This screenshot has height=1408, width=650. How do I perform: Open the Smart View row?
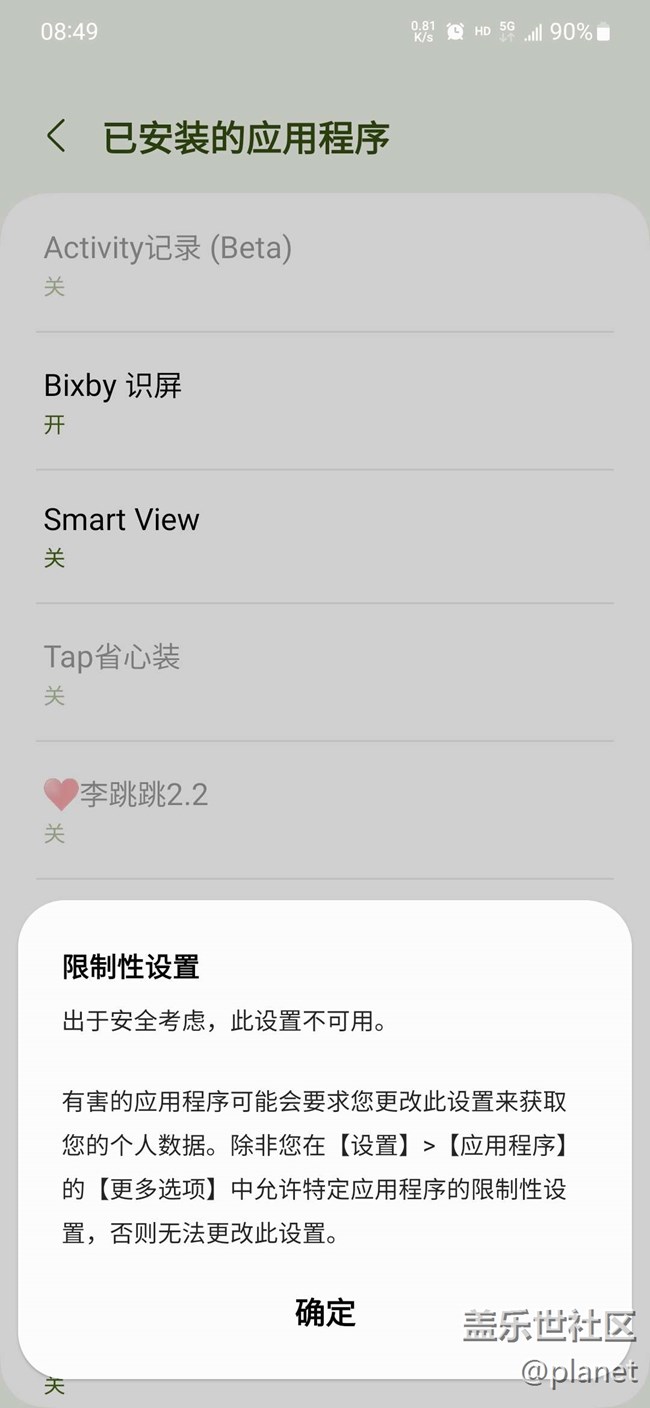(x=324, y=536)
